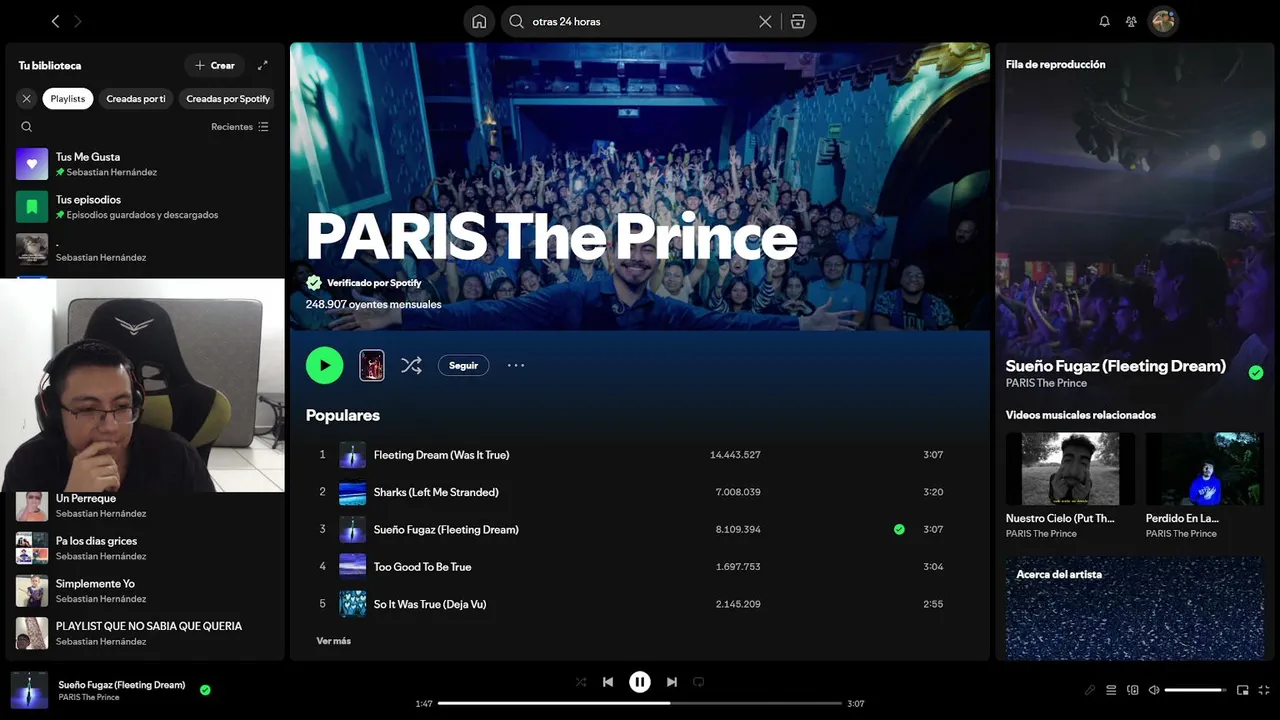Go back to the previous track
Viewport: 1280px width, 720px height.
tap(608, 682)
